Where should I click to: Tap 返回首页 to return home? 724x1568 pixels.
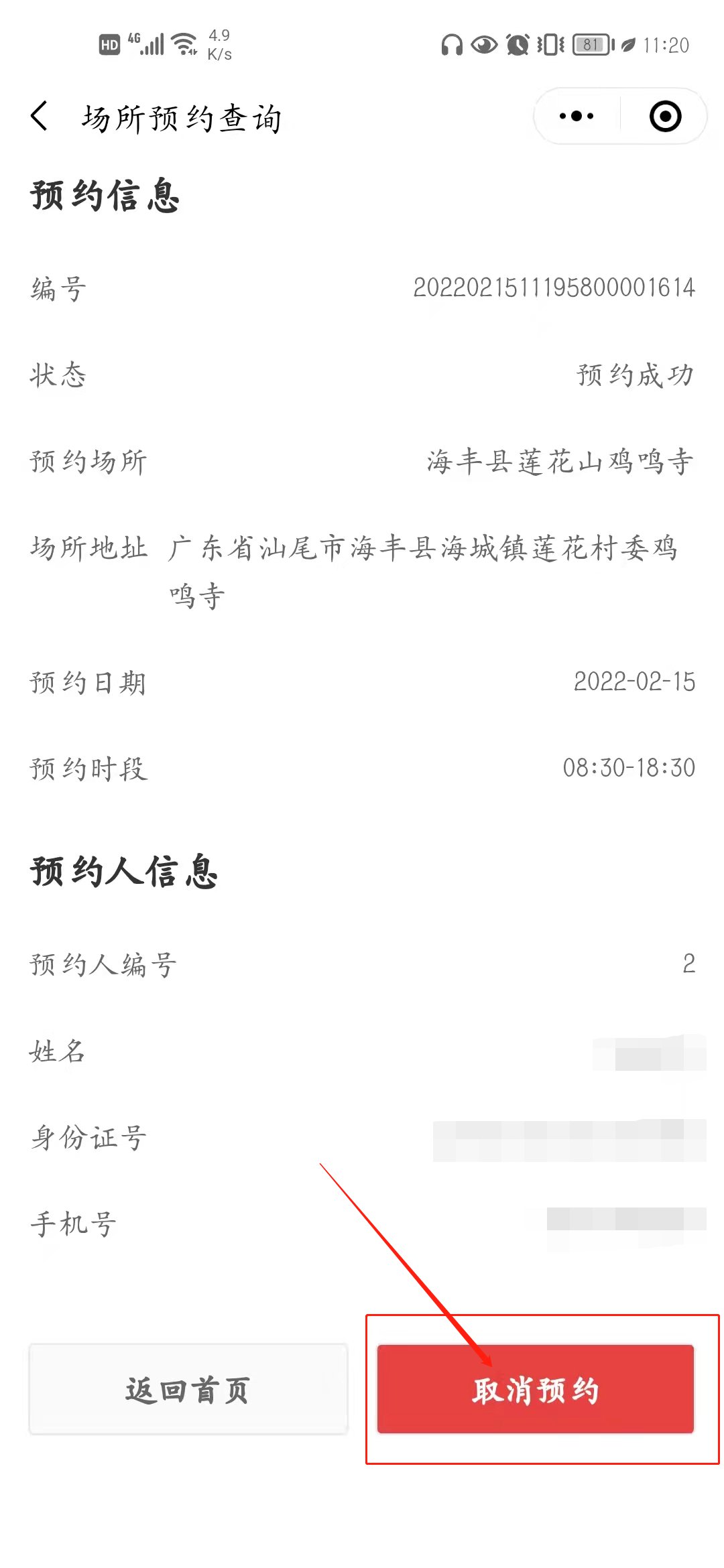click(x=188, y=1389)
